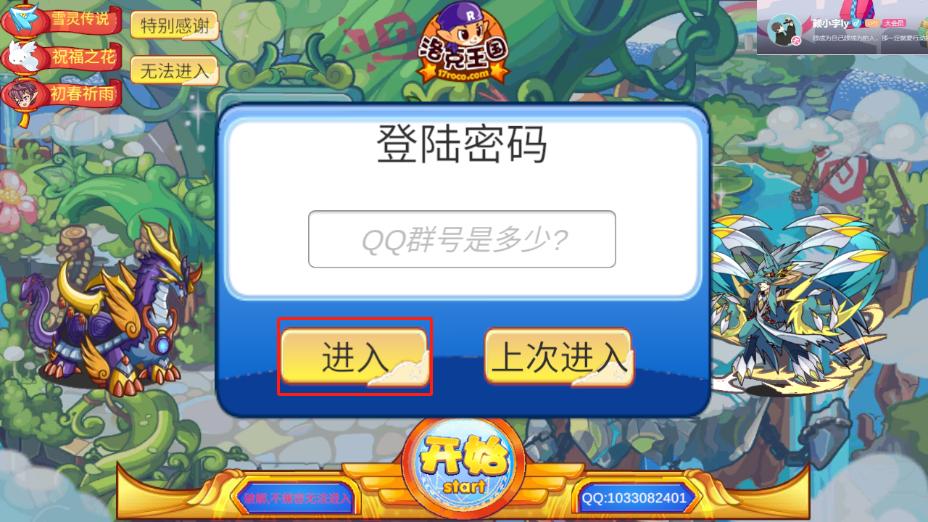Focus the QQ群号 password field

[461, 239]
